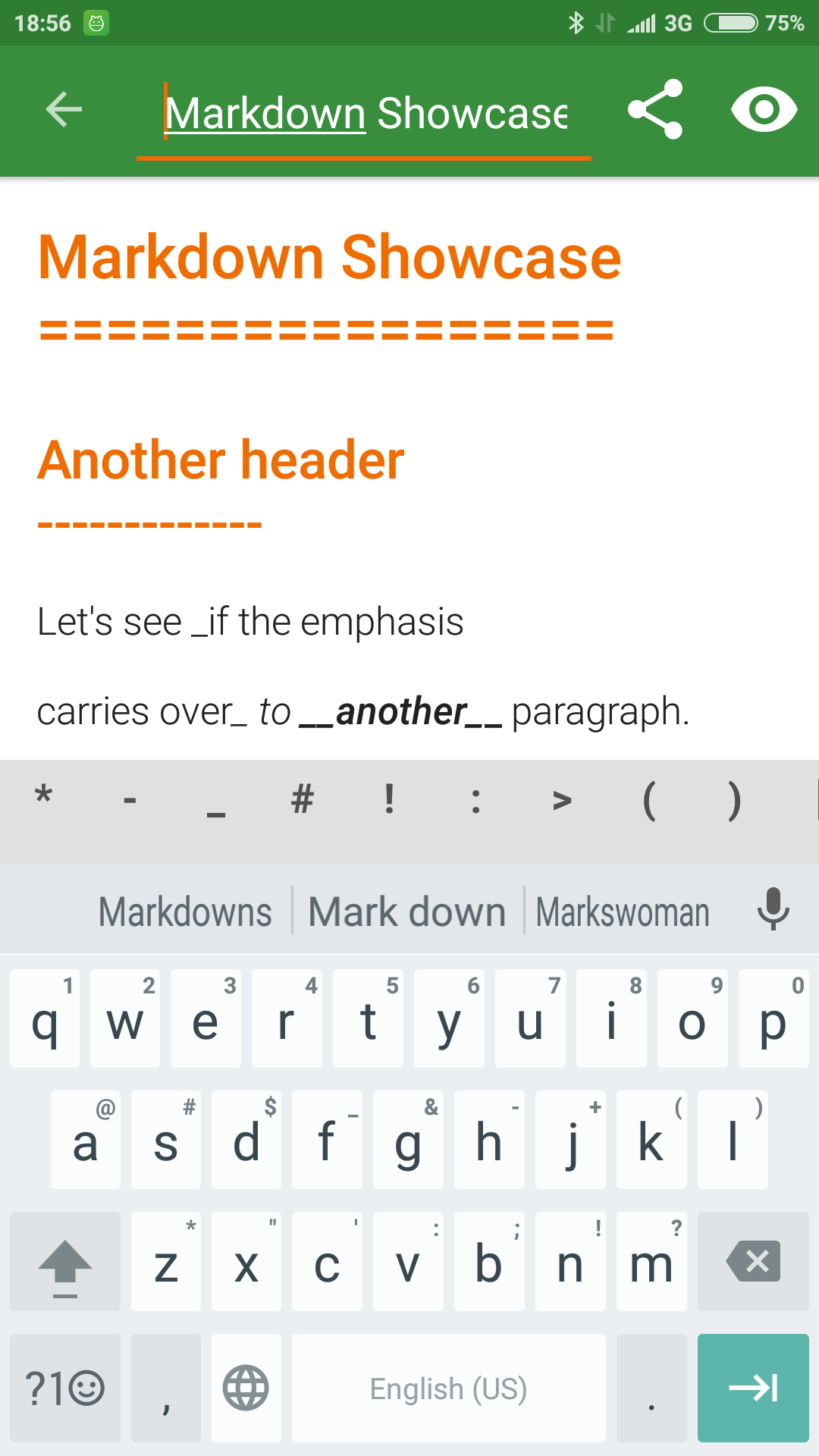Screen dimensions: 819x1456
Task: Tap the keyboard backspace key
Action: point(753,1261)
